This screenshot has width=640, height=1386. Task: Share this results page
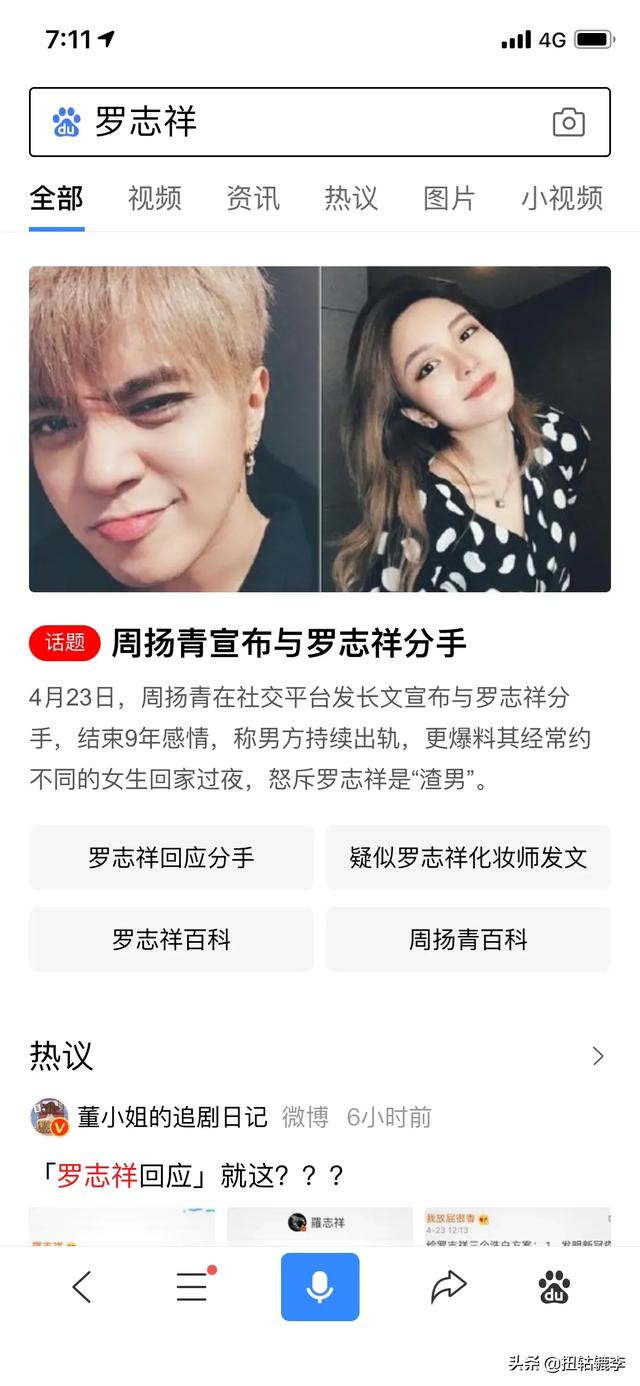point(449,1287)
